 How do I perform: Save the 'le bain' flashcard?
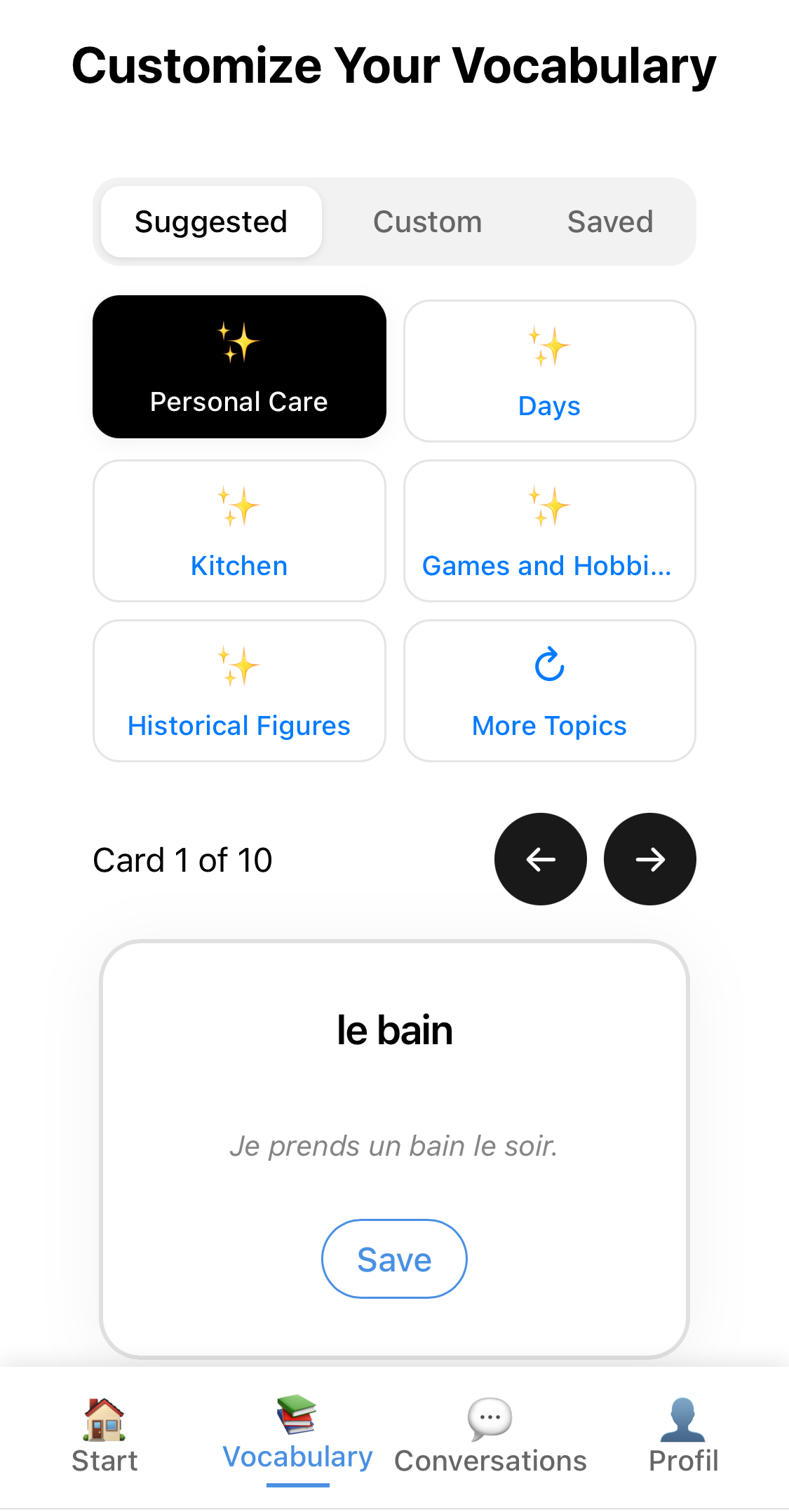tap(393, 1258)
